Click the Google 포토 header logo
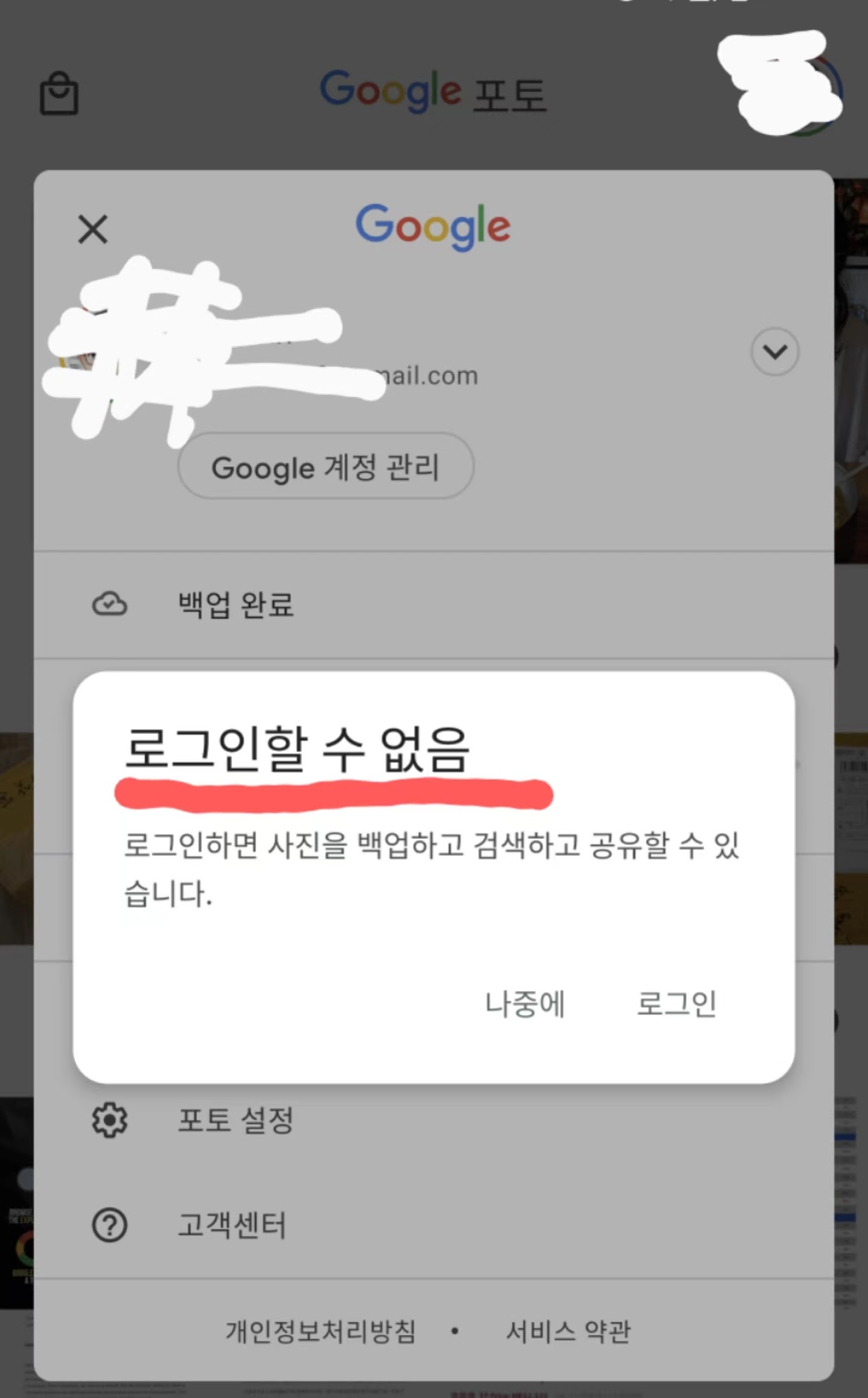The height and width of the screenshot is (1398, 868). [x=433, y=90]
